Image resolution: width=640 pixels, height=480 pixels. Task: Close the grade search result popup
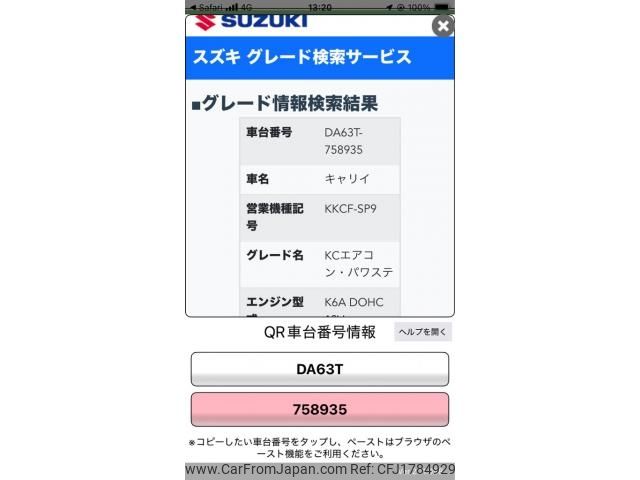(x=442, y=27)
